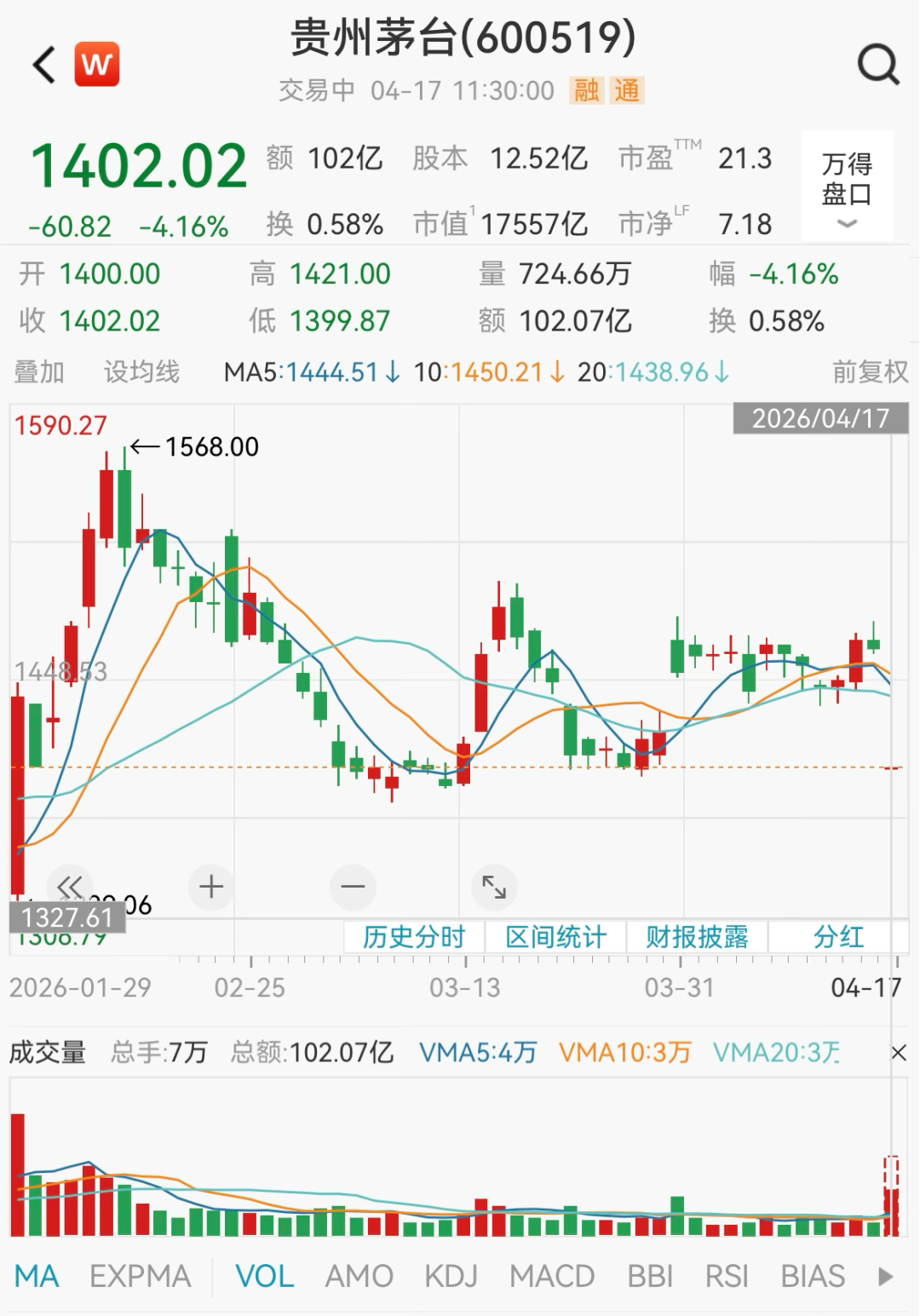Toggle 前复权 price adjustment mode
This screenshot has width=920, height=1316.
pyautogui.click(x=871, y=371)
